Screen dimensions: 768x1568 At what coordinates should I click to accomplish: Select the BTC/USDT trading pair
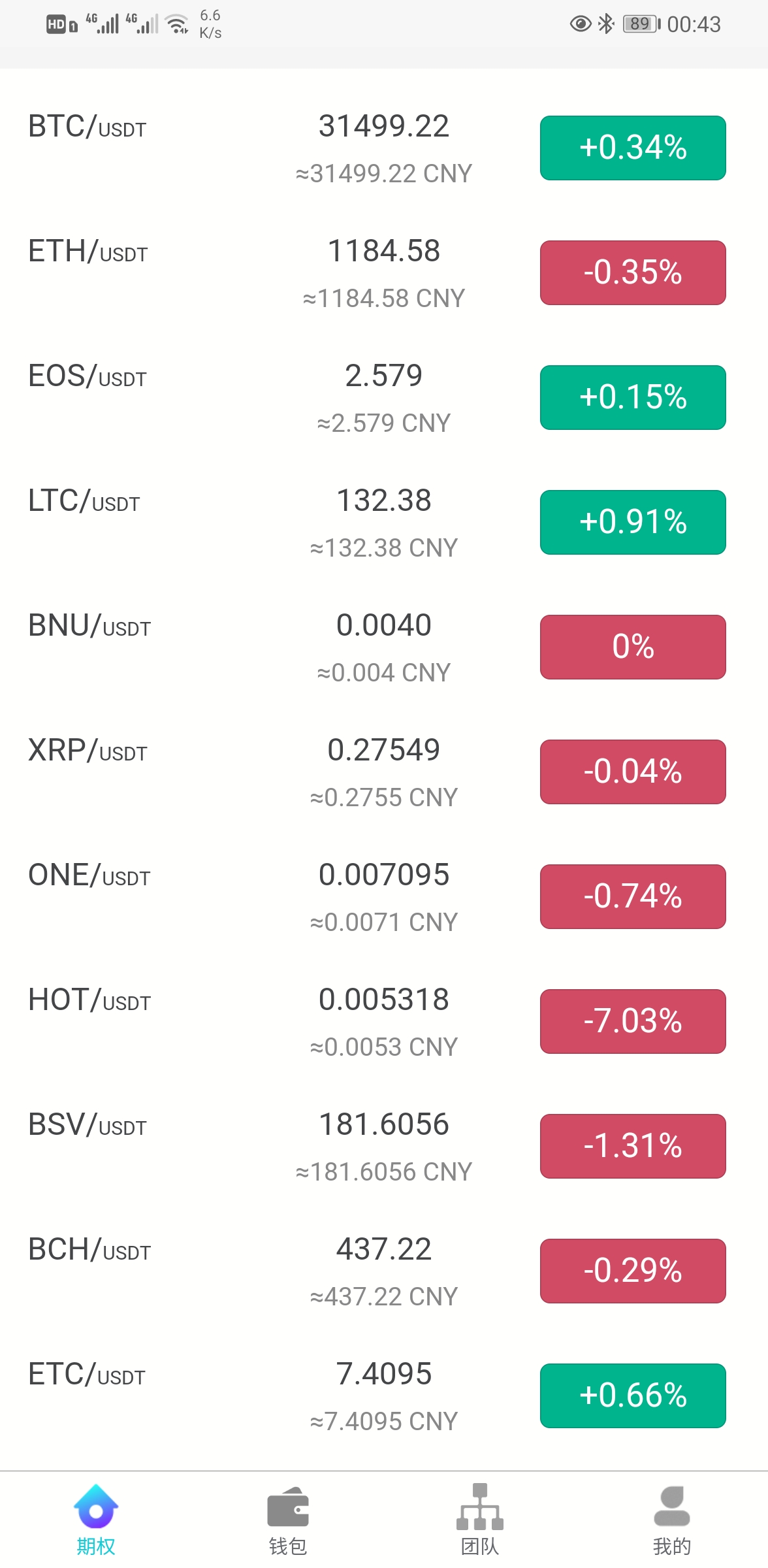tap(89, 128)
